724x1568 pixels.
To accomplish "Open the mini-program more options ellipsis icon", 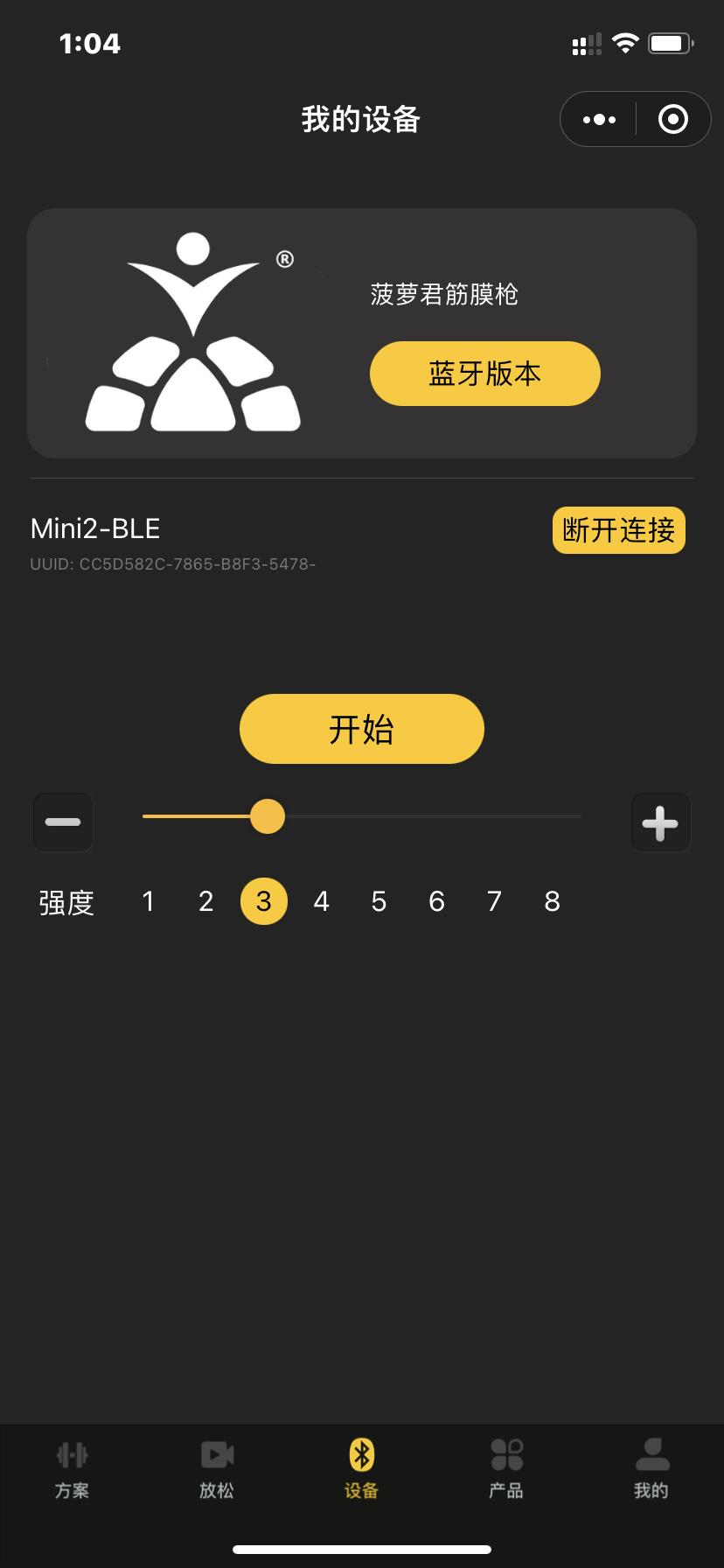I will click(x=598, y=118).
